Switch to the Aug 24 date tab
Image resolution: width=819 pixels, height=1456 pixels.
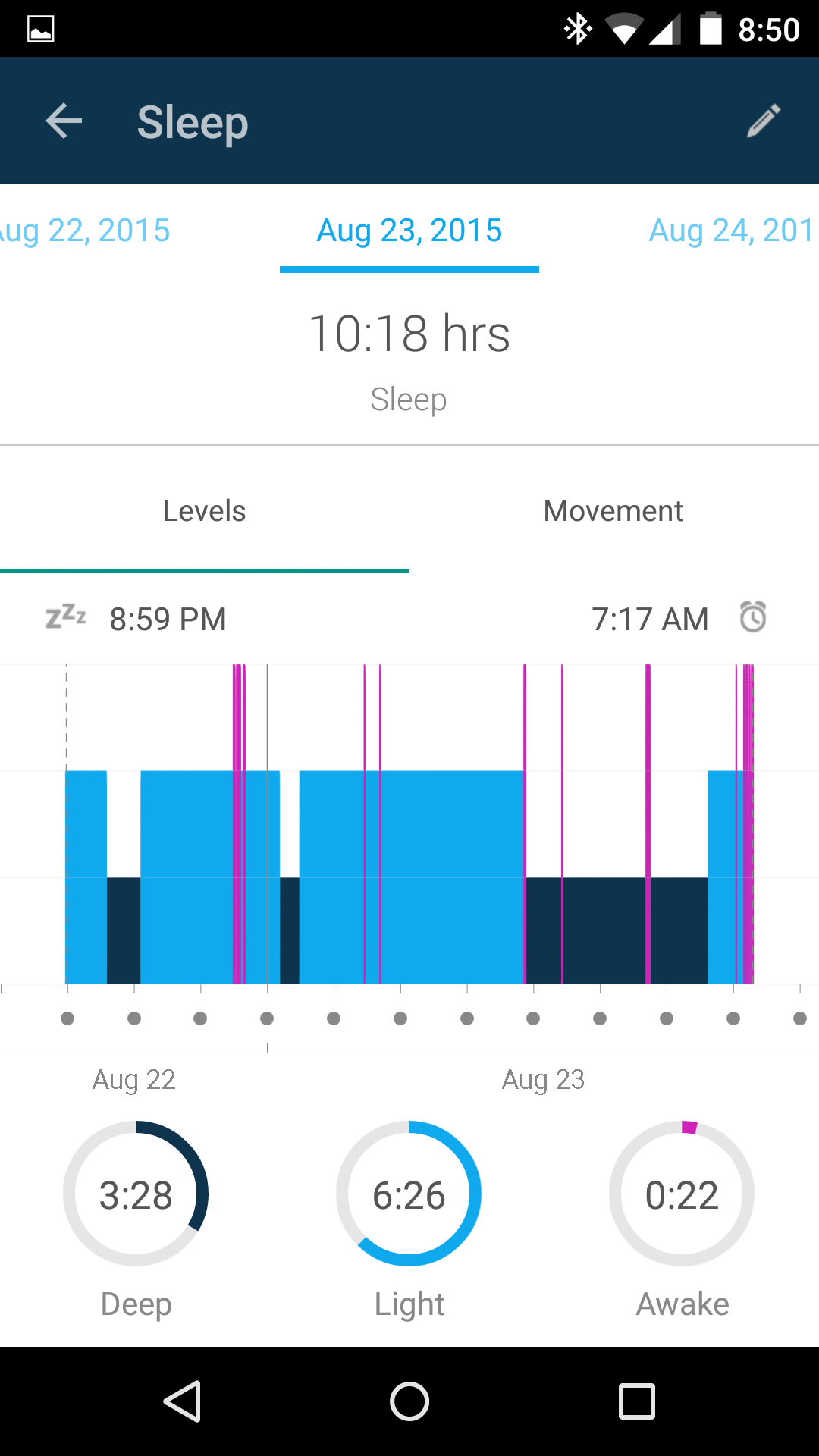pos(731,231)
